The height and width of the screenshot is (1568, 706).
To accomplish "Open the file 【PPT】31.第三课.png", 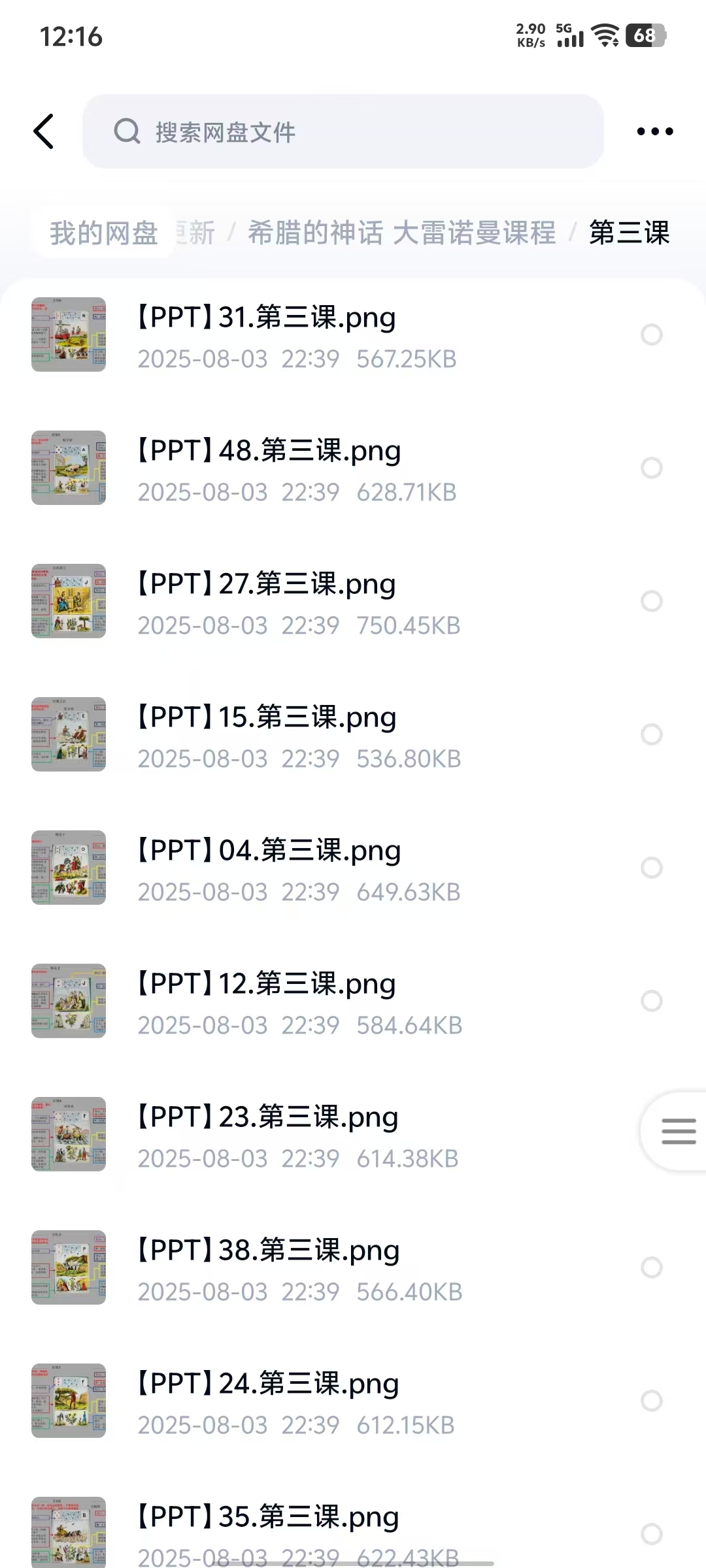I will pyautogui.click(x=265, y=318).
